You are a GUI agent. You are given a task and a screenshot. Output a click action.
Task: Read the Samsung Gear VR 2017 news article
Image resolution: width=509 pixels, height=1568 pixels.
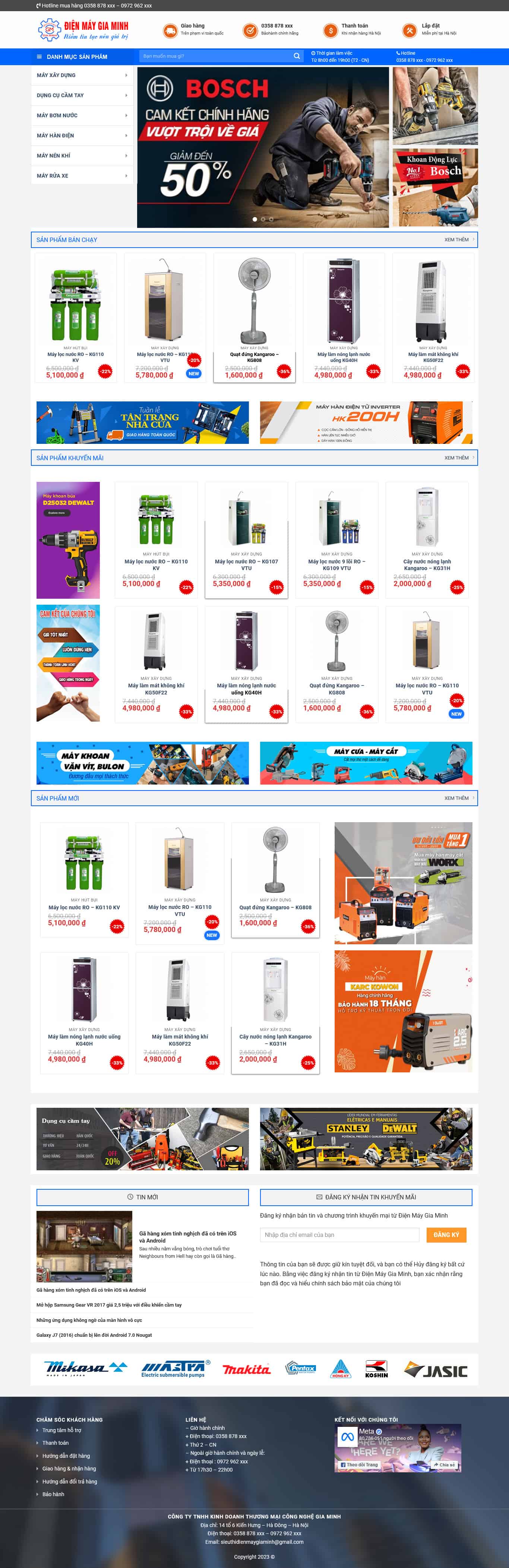pos(109,1305)
